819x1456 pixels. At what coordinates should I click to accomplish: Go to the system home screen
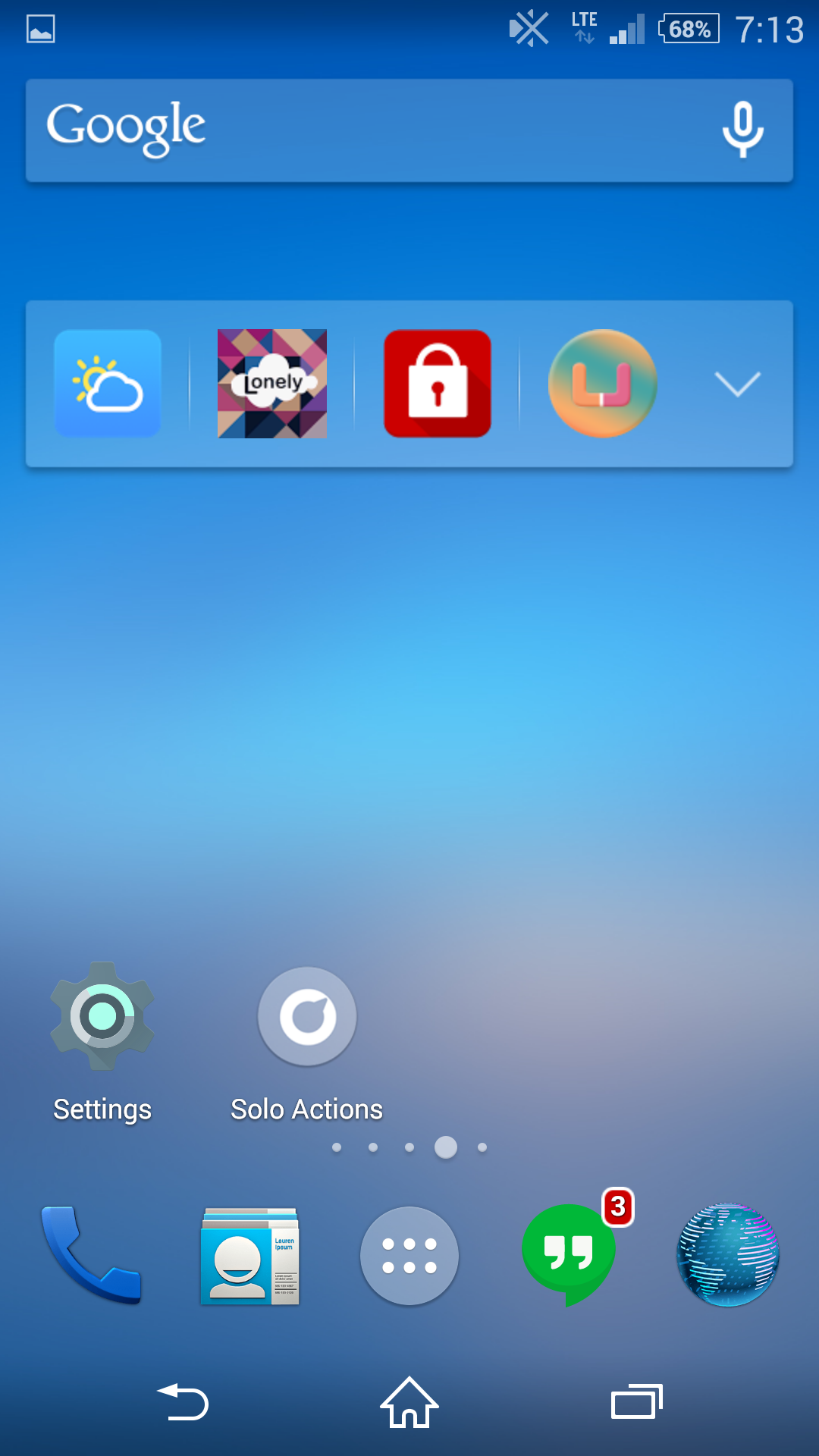(409, 1402)
